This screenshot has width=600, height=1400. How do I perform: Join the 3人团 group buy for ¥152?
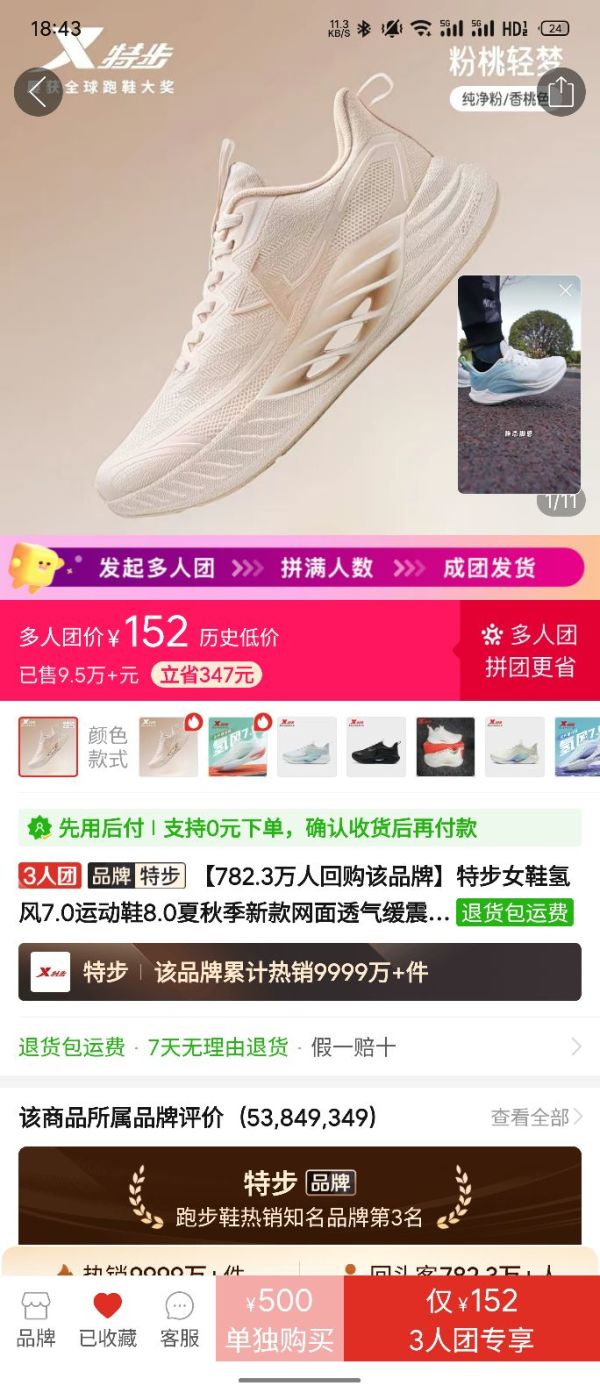point(471,1318)
